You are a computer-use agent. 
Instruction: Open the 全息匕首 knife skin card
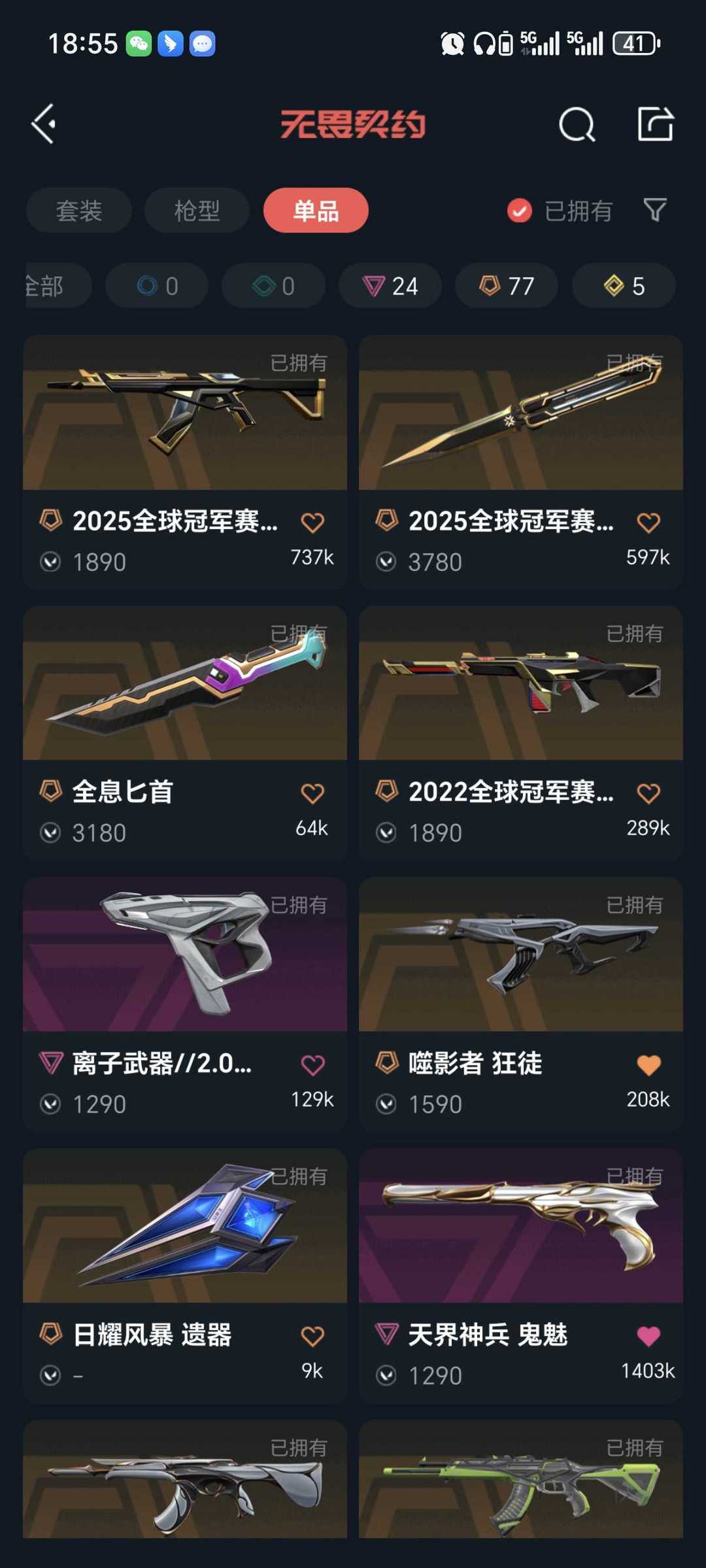185,733
